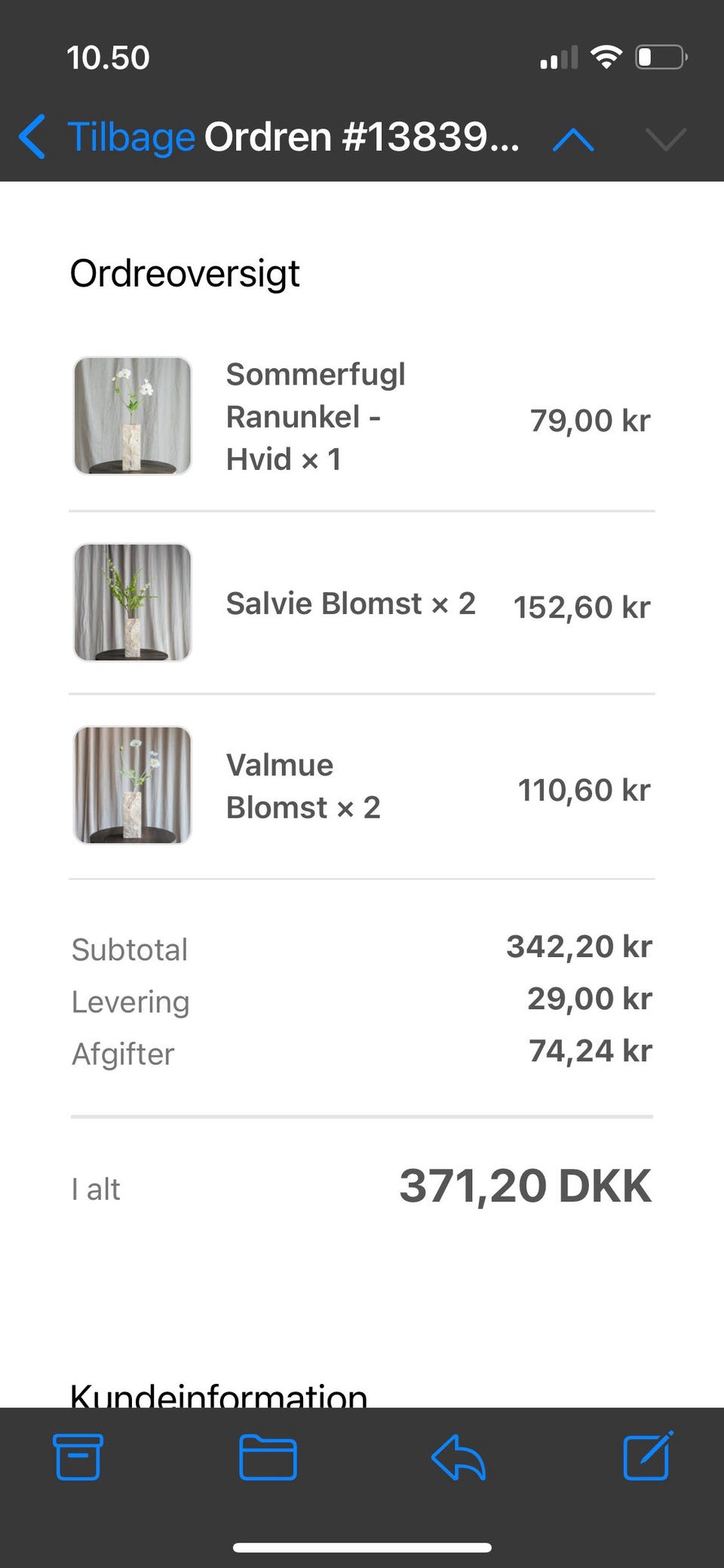Tap the archive icon in the bottom toolbar
The image size is (724, 1568).
[78, 1457]
